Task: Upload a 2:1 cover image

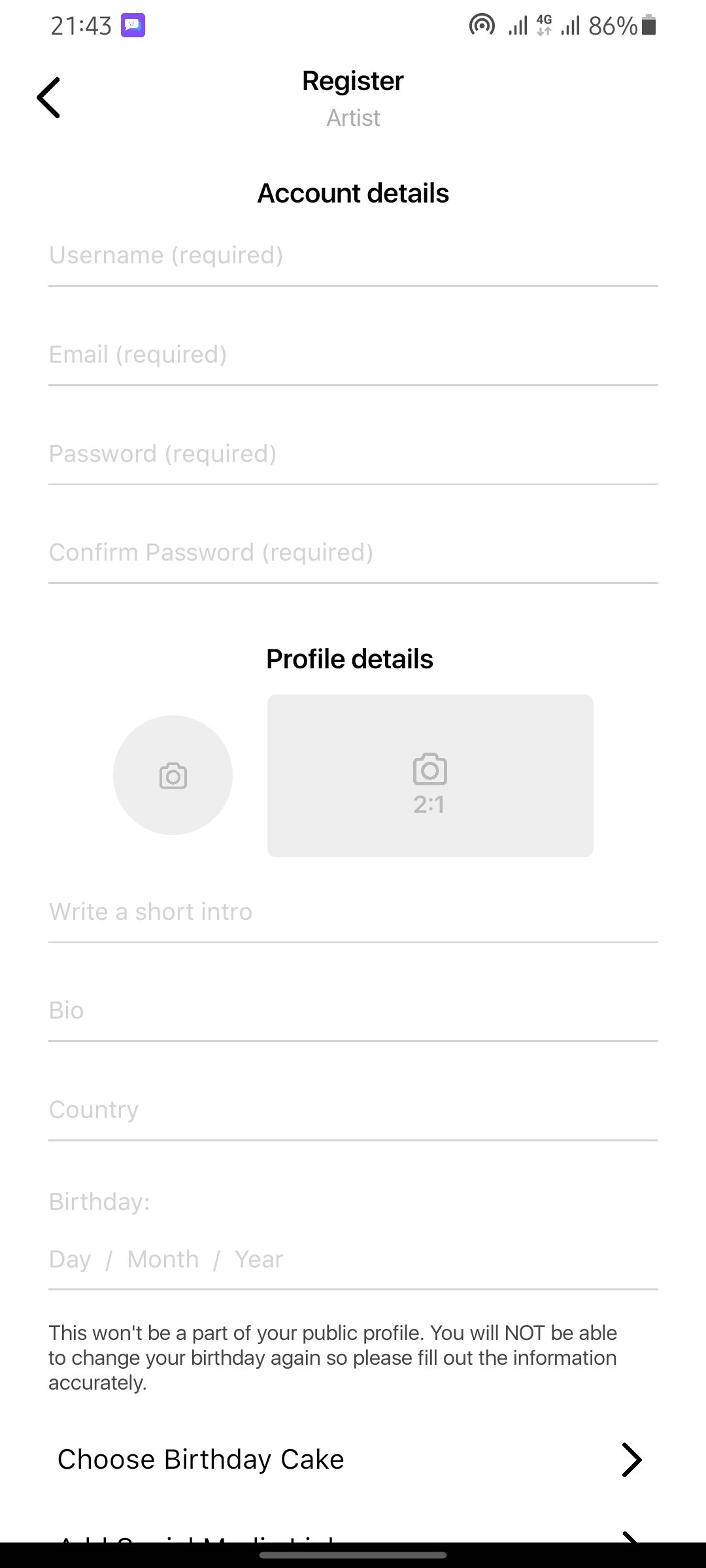Action: point(430,776)
